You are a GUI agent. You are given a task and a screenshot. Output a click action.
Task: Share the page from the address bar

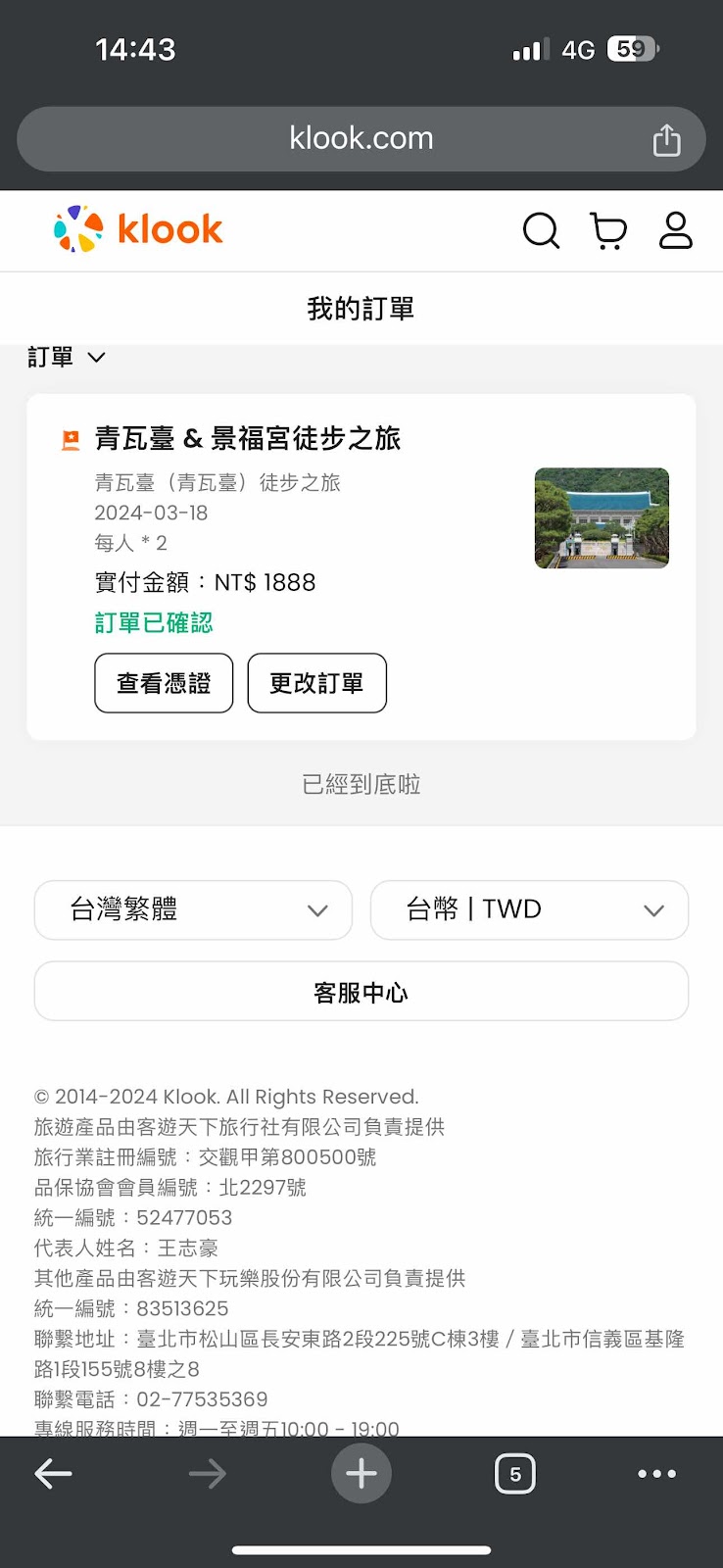[666, 140]
